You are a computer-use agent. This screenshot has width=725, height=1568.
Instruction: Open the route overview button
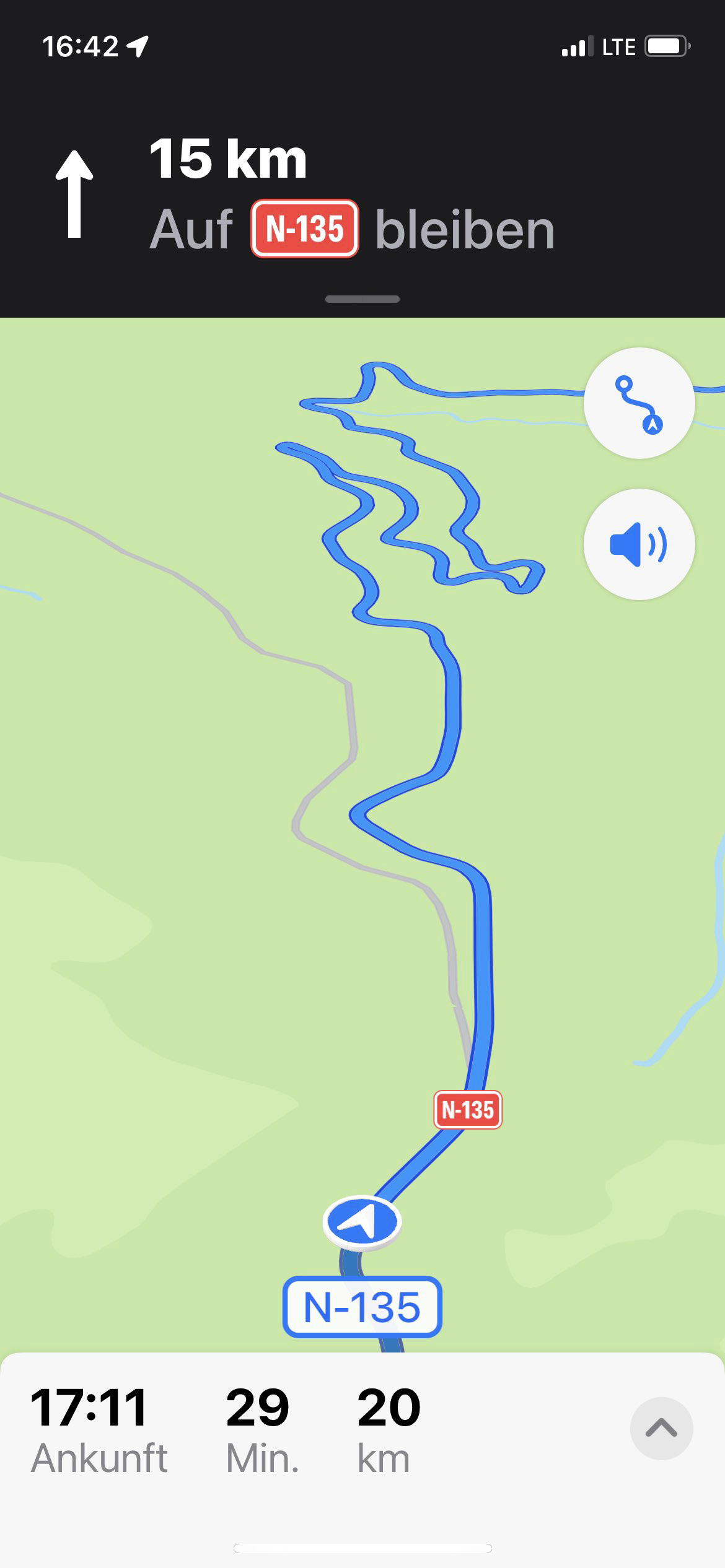tap(639, 403)
